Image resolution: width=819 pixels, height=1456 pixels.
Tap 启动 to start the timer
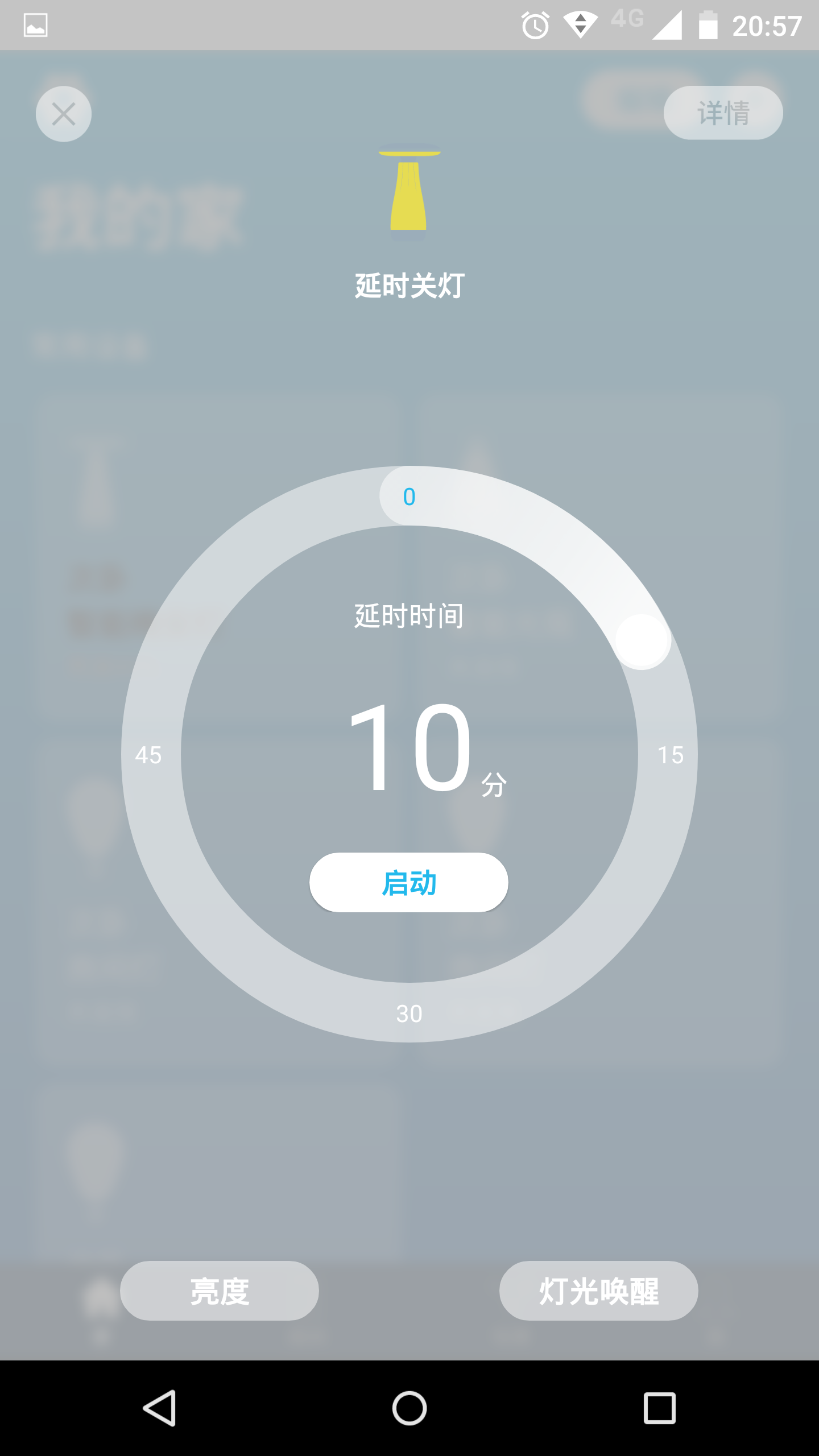[x=408, y=882]
